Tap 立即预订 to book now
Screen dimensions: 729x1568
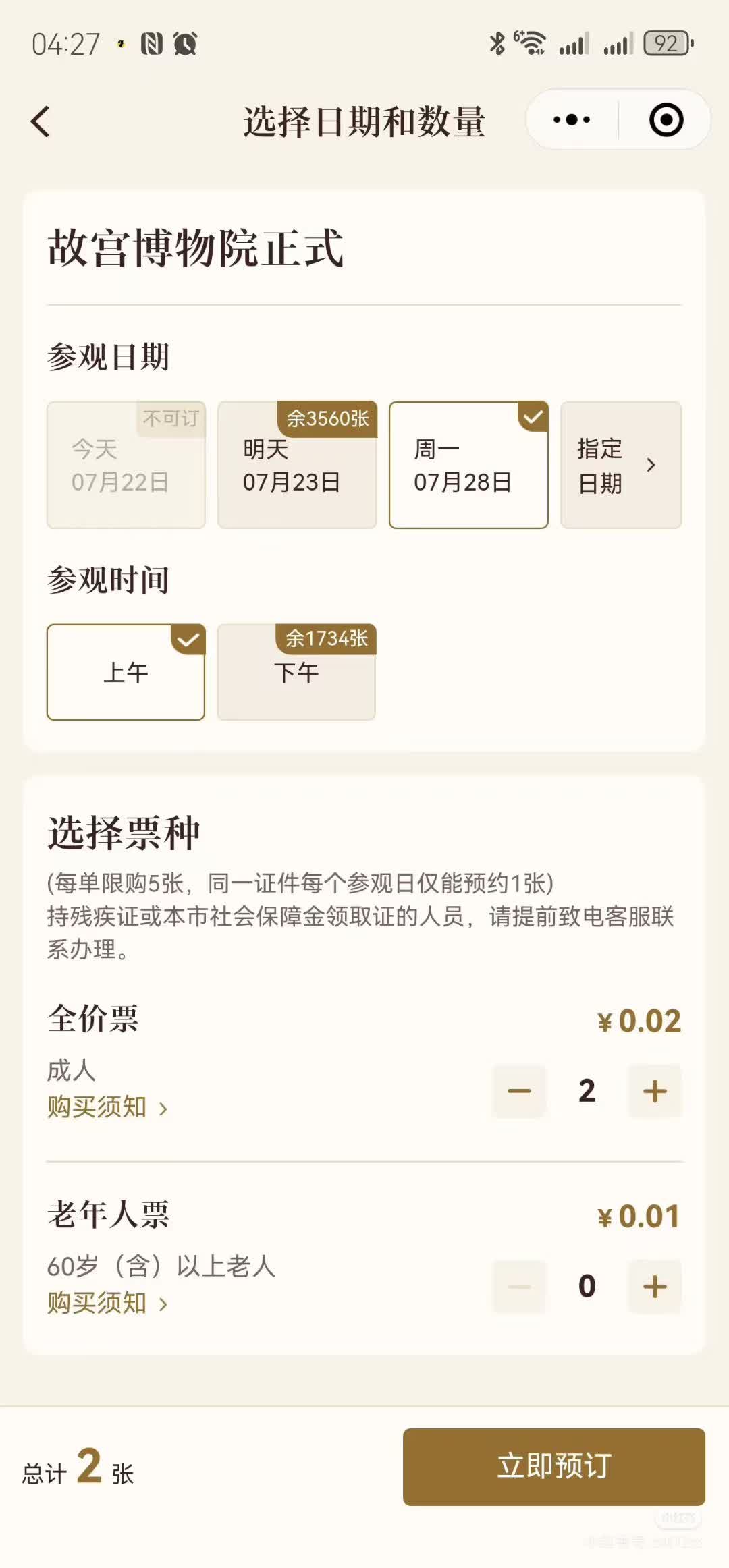pos(554,1467)
